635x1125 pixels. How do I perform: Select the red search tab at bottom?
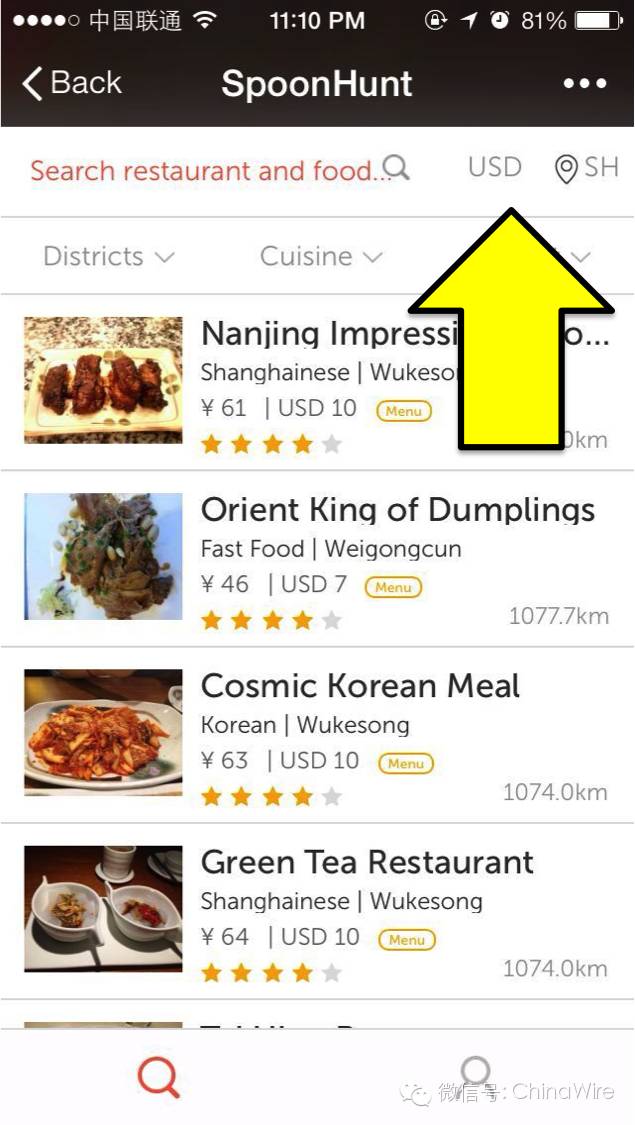[x=159, y=1078]
